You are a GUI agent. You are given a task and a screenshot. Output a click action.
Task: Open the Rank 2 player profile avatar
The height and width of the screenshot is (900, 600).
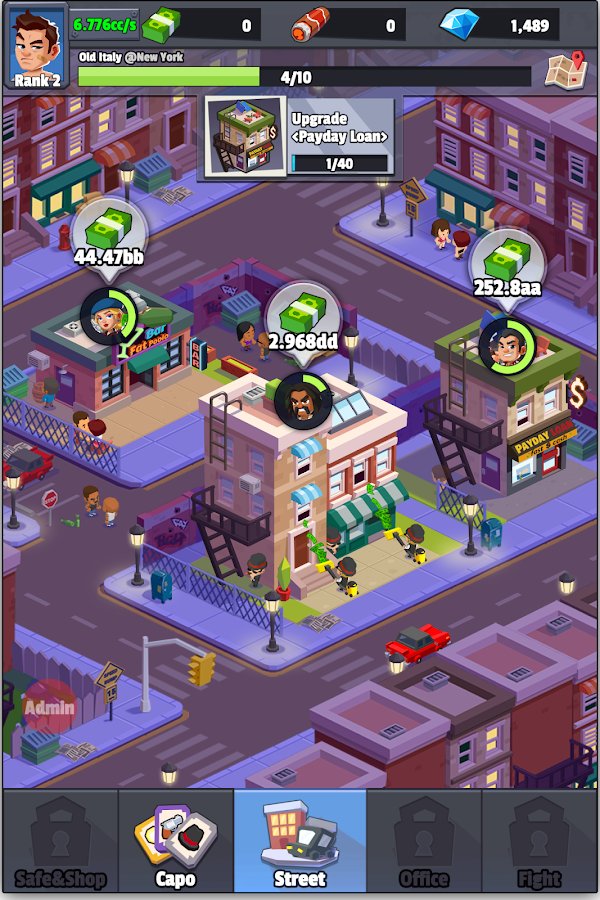click(37, 45)
